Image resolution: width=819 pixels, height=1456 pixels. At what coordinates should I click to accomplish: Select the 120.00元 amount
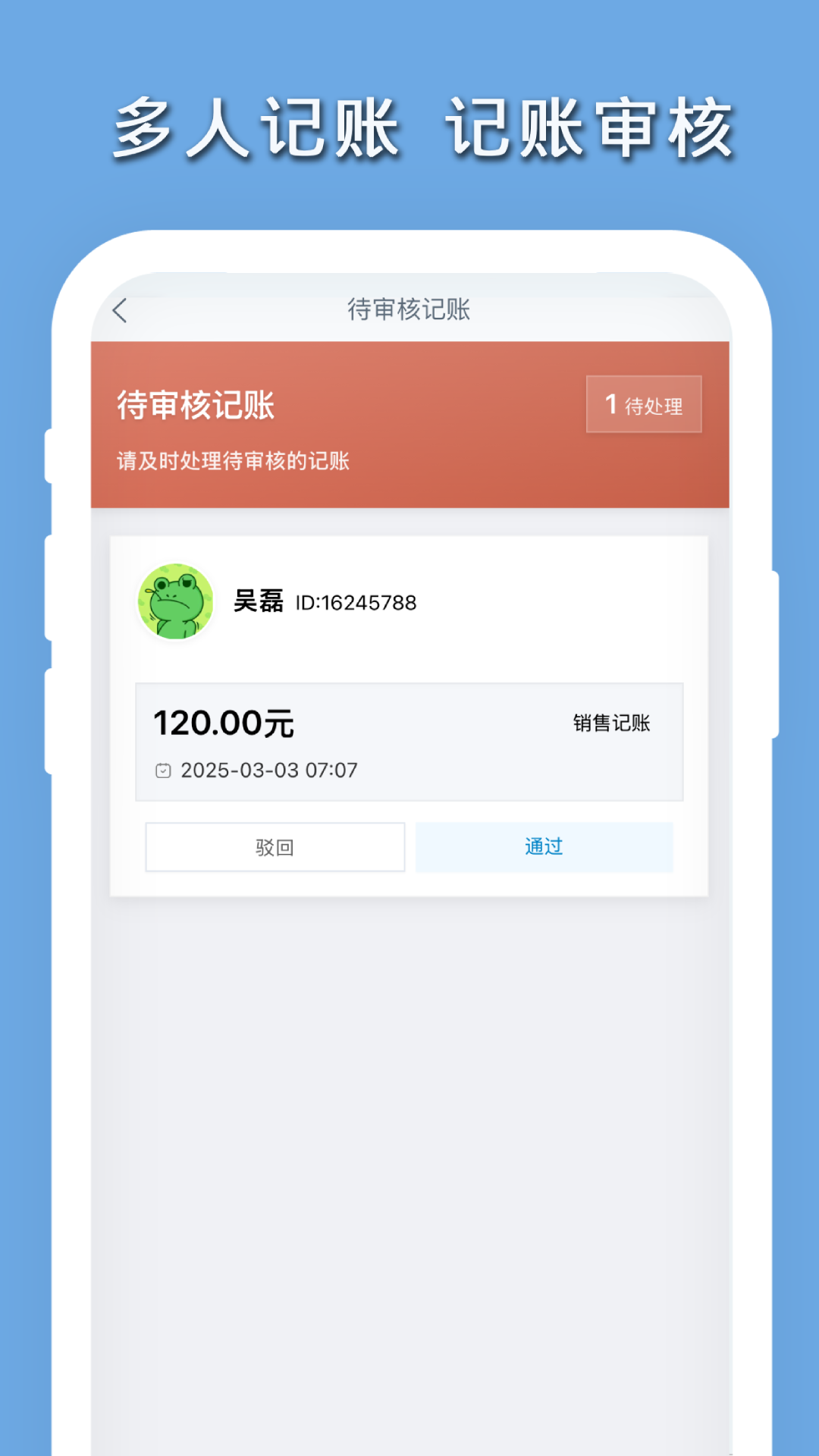coord(224,723)
